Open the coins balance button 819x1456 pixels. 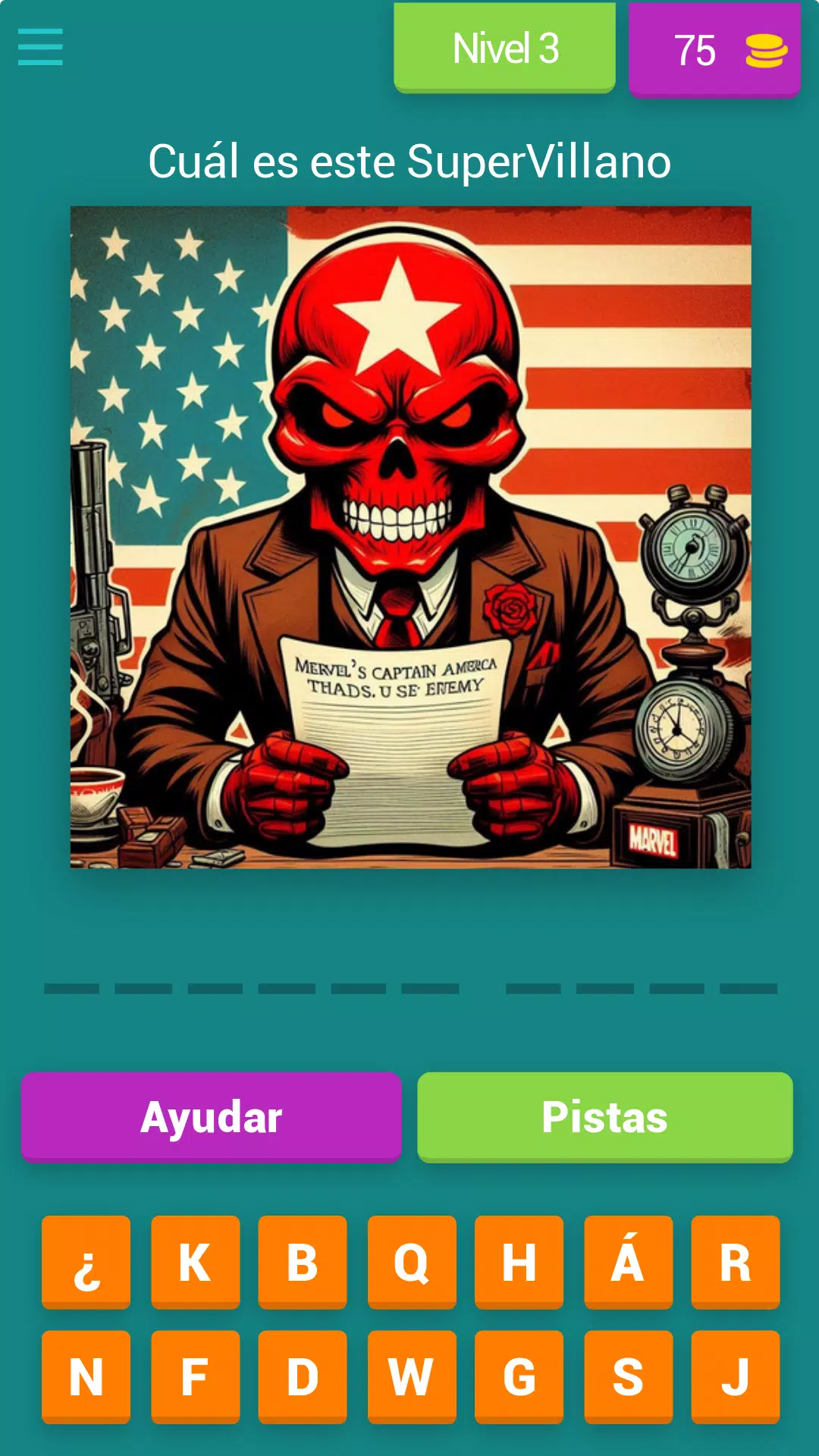[x=714, y=50]
